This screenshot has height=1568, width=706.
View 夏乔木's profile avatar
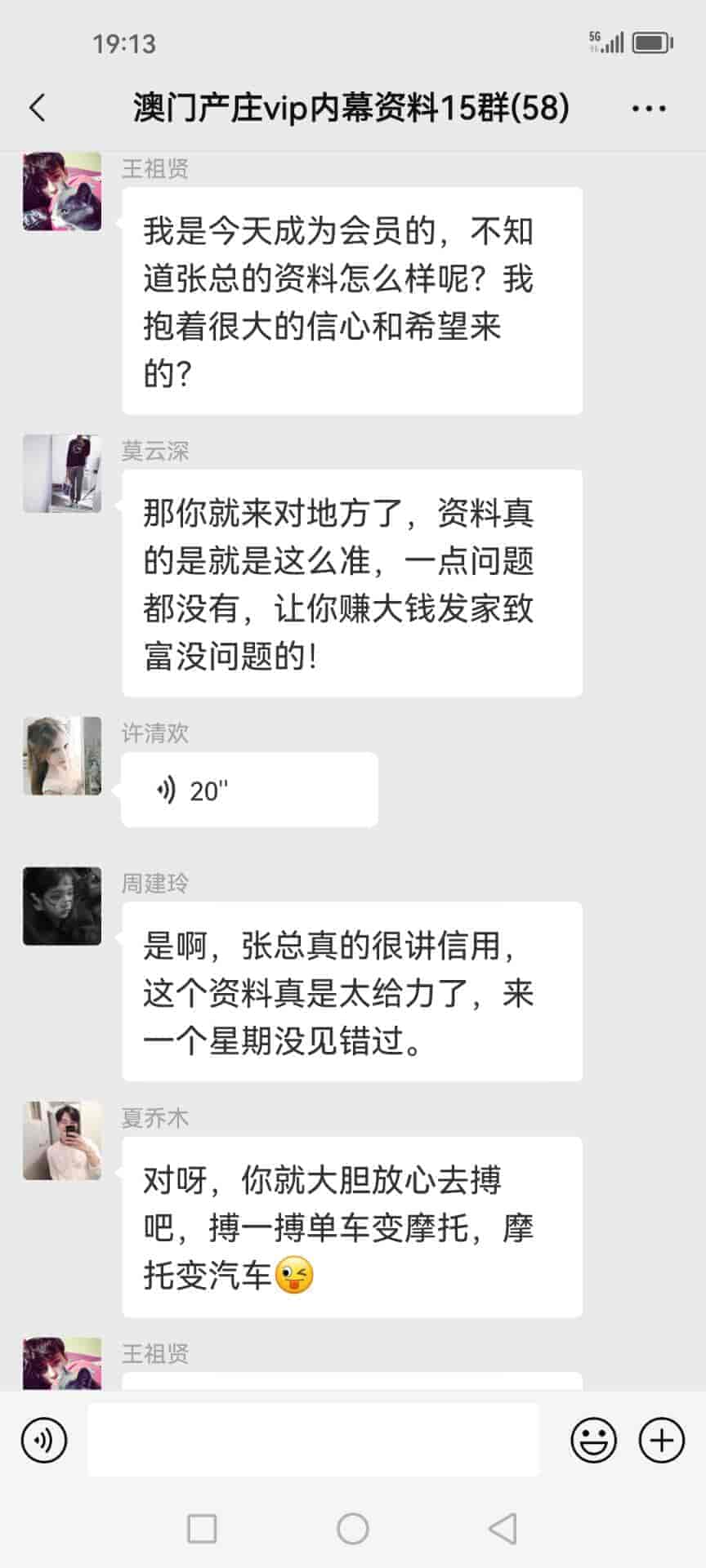[x=62, y=1140]
